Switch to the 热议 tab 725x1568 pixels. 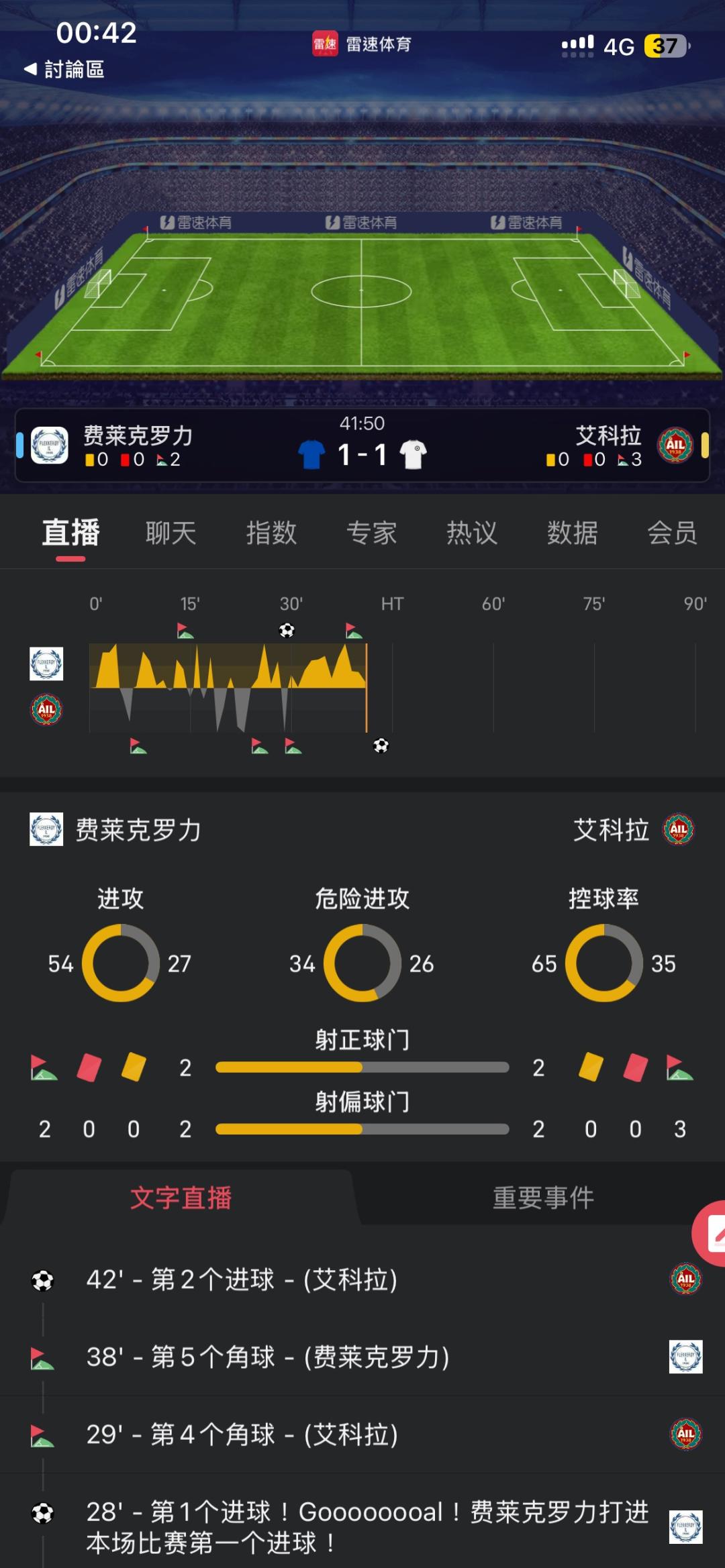click(472, 533)
